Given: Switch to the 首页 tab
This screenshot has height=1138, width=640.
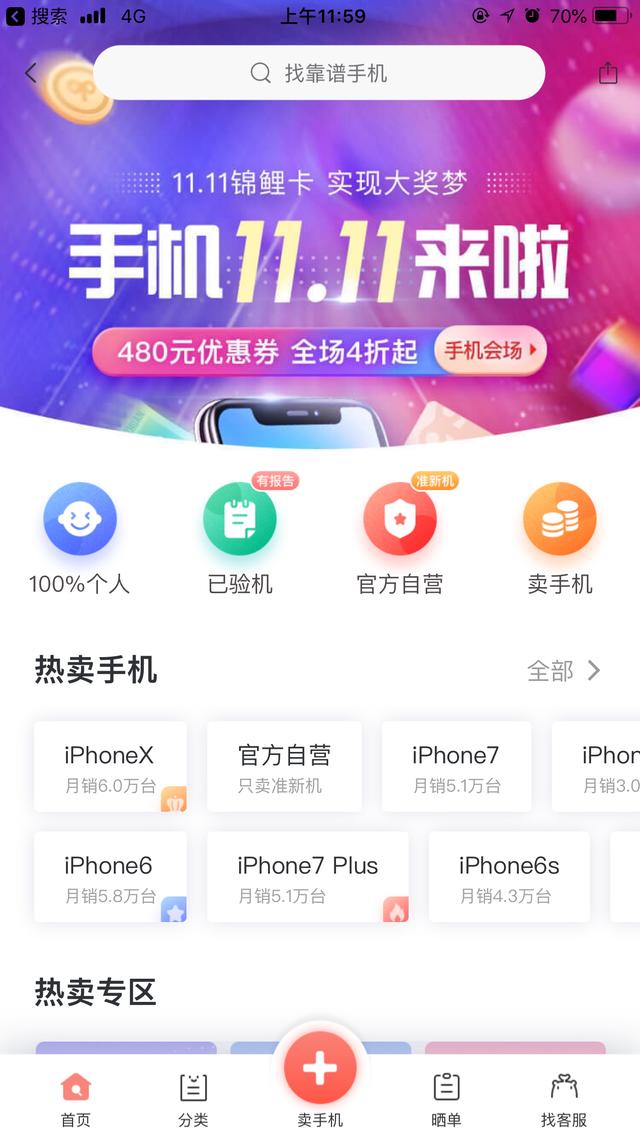Looking at the screenshot, I should click(76, 1098).
